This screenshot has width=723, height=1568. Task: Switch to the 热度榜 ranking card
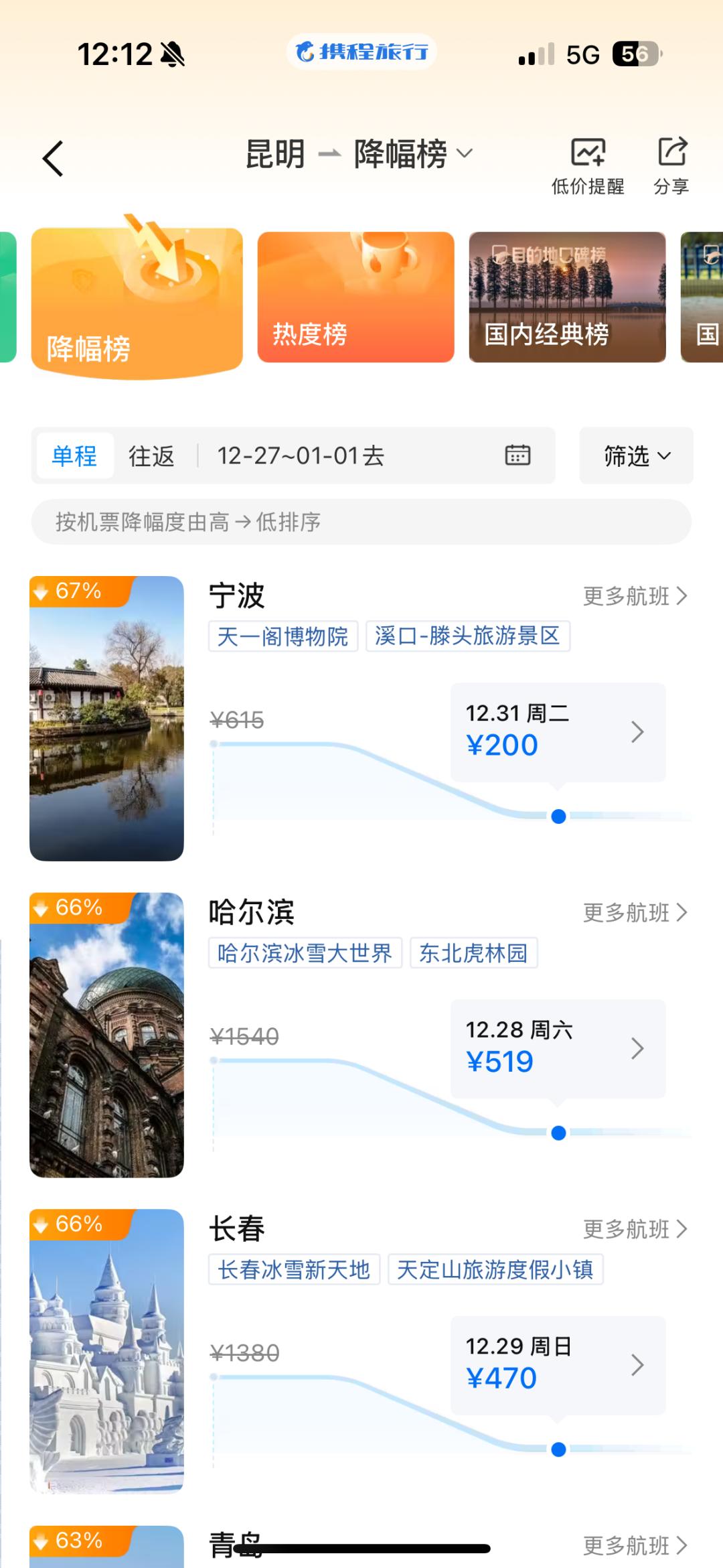point(355,297)
